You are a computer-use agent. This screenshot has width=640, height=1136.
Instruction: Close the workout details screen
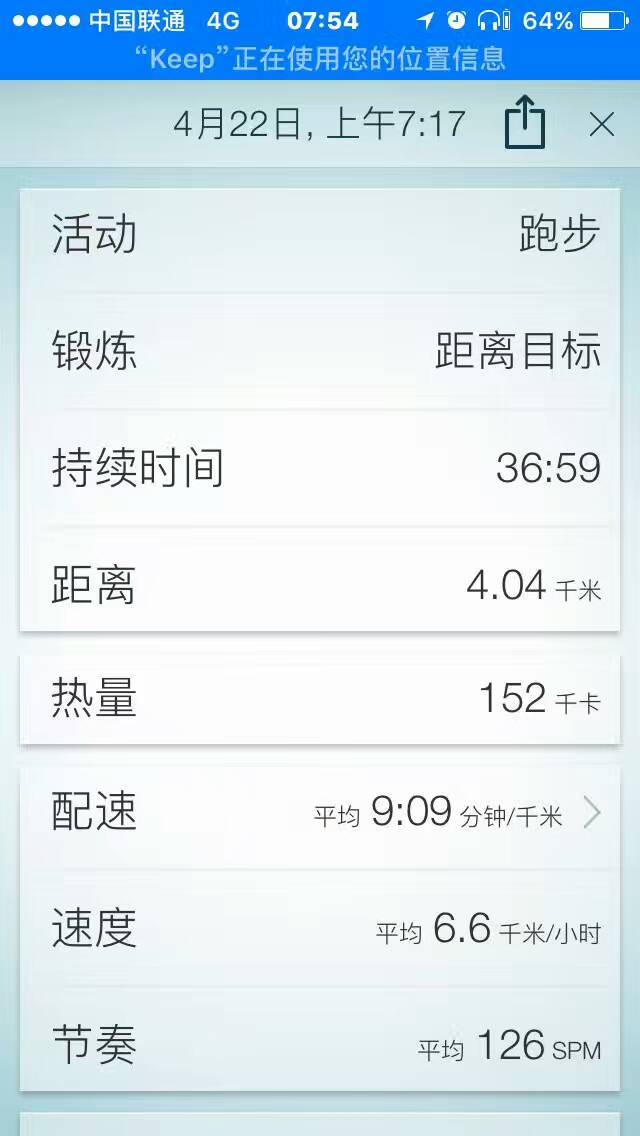601,125
